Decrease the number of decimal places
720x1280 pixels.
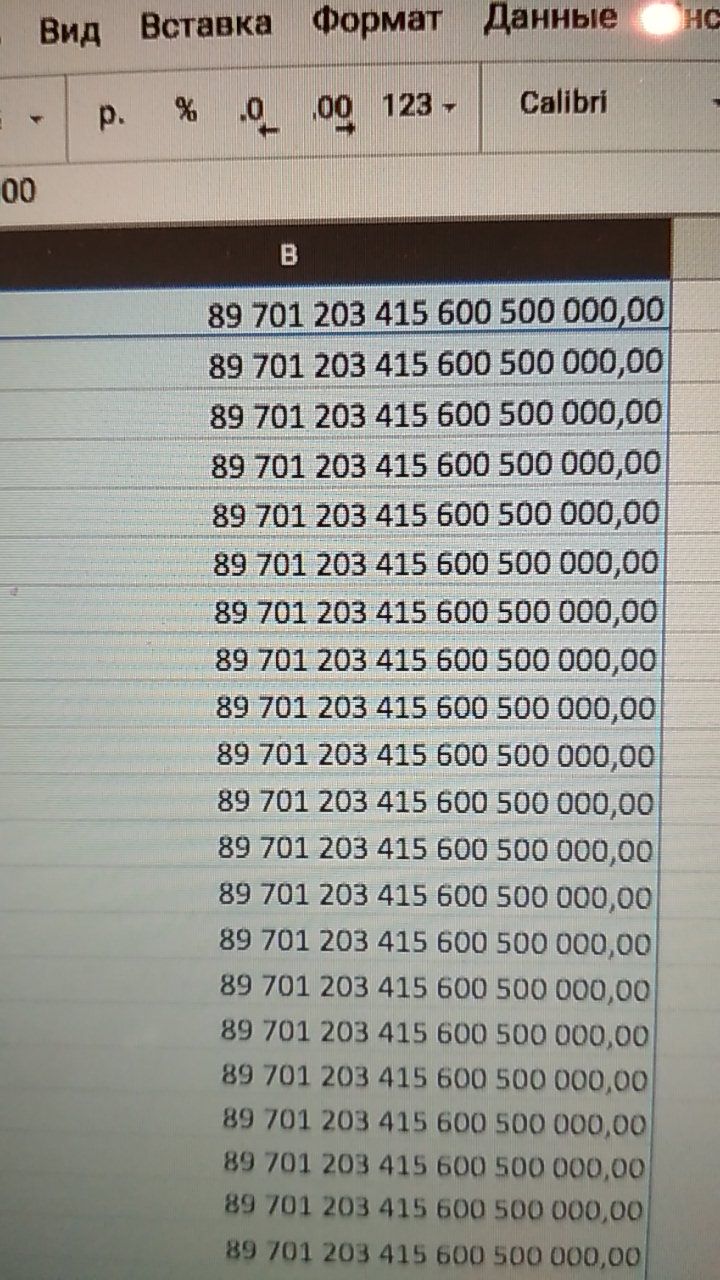259,112
